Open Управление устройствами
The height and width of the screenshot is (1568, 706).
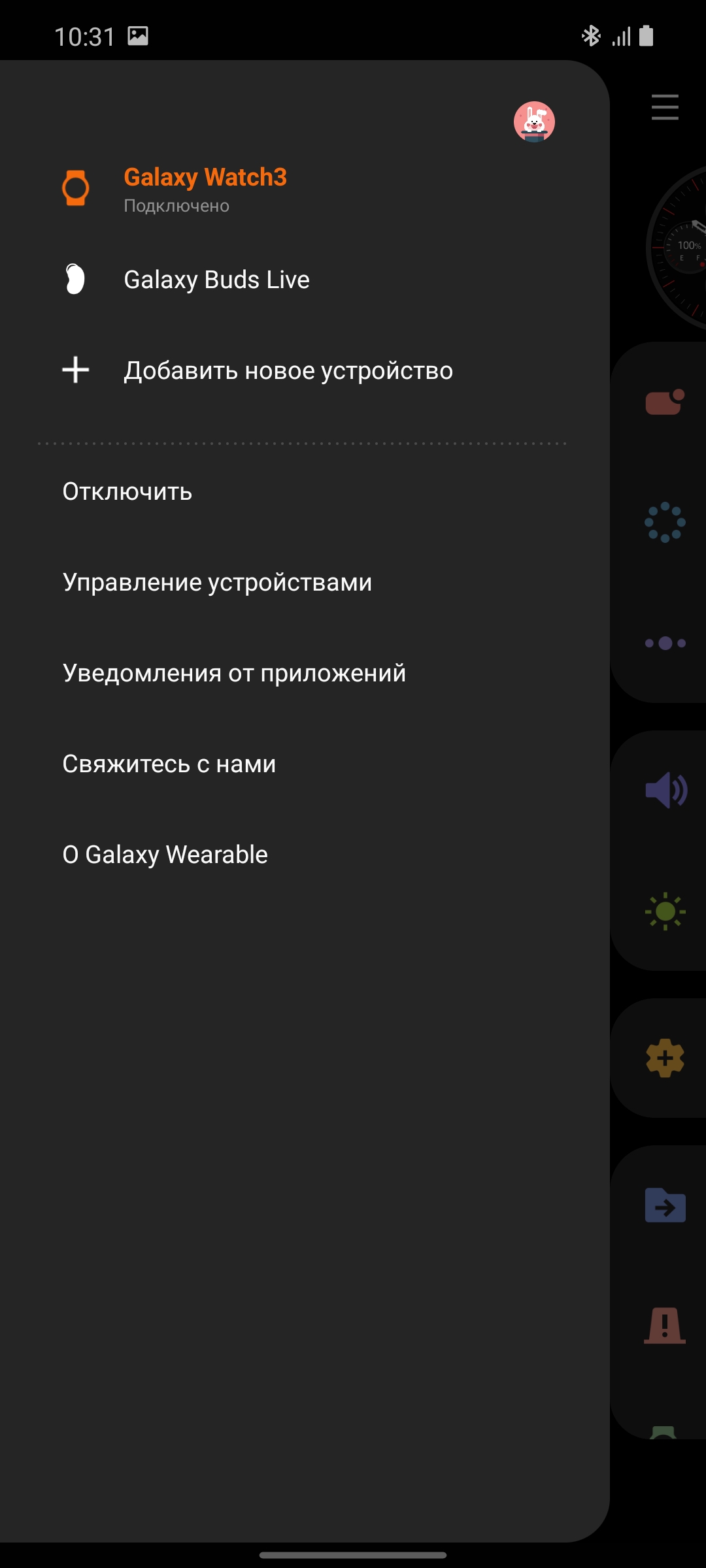click(217, 582)
